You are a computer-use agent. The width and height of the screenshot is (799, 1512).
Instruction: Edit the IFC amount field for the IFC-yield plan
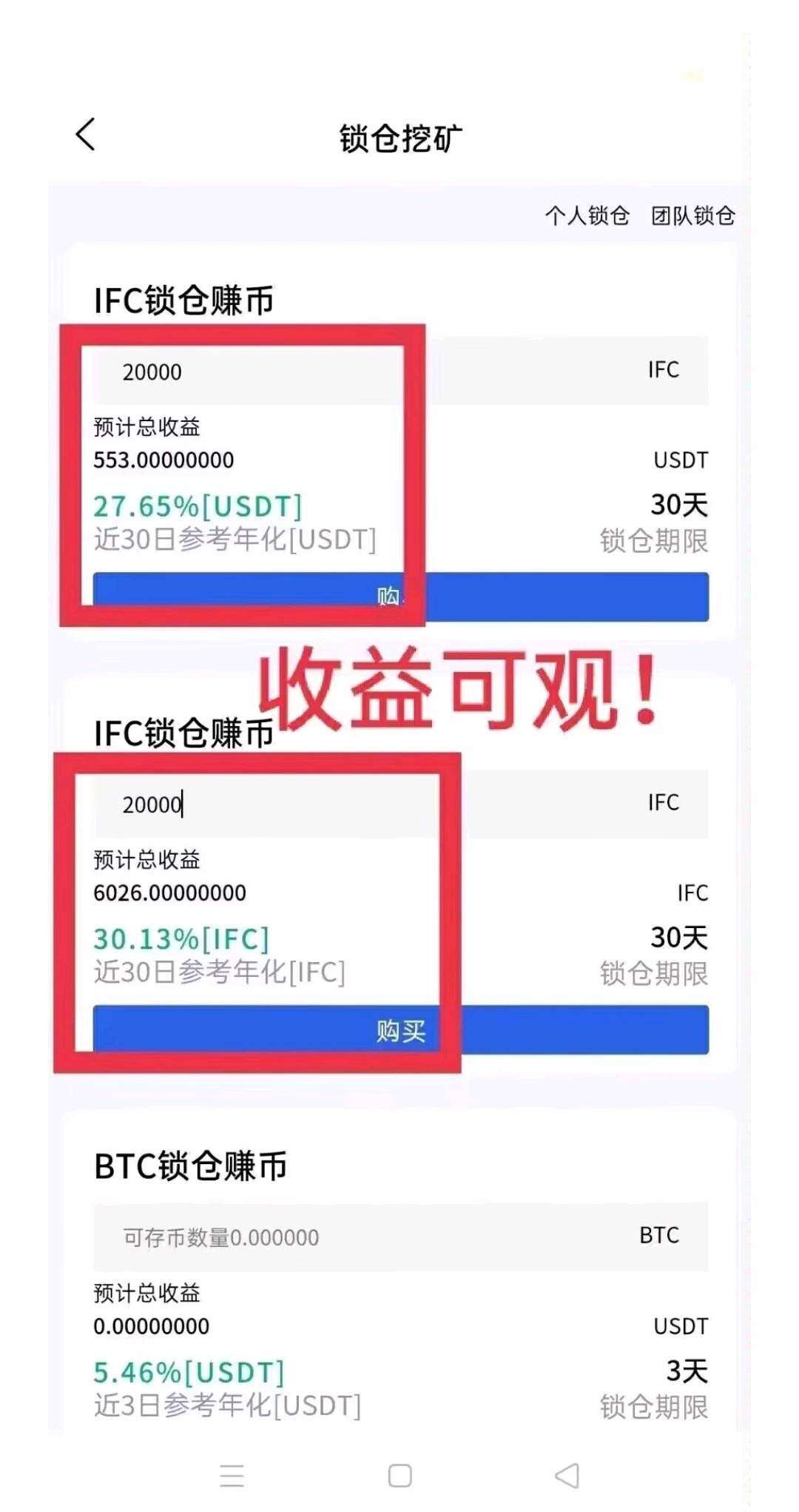click(x=400, y=804)
